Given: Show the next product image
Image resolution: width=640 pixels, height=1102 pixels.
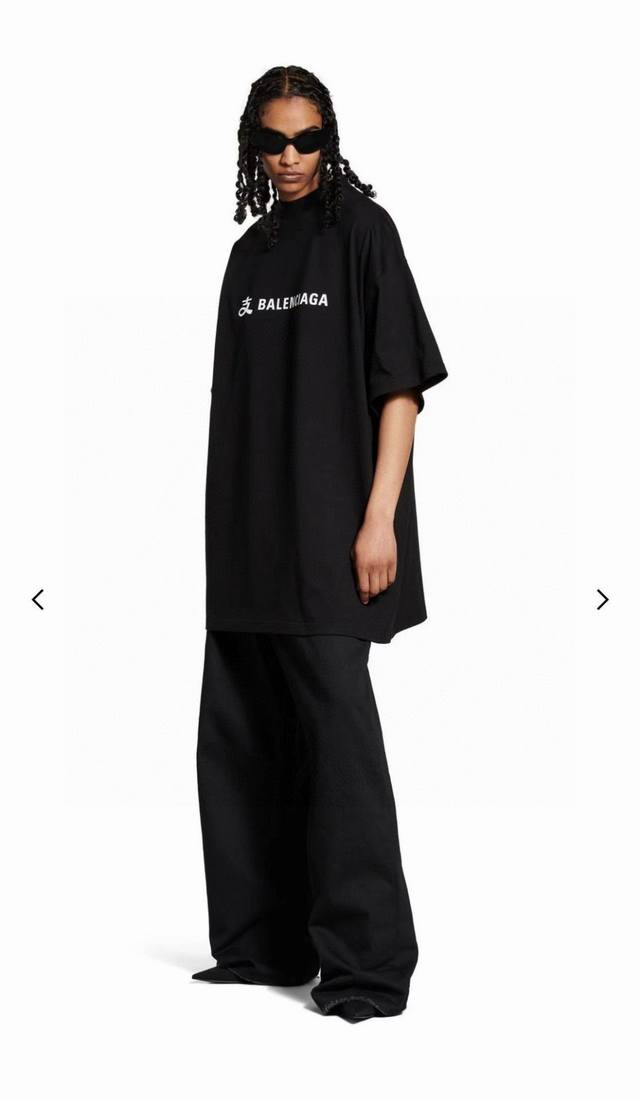Looking at the screenshot, I should pyautogui.click(x=602, y=599).
